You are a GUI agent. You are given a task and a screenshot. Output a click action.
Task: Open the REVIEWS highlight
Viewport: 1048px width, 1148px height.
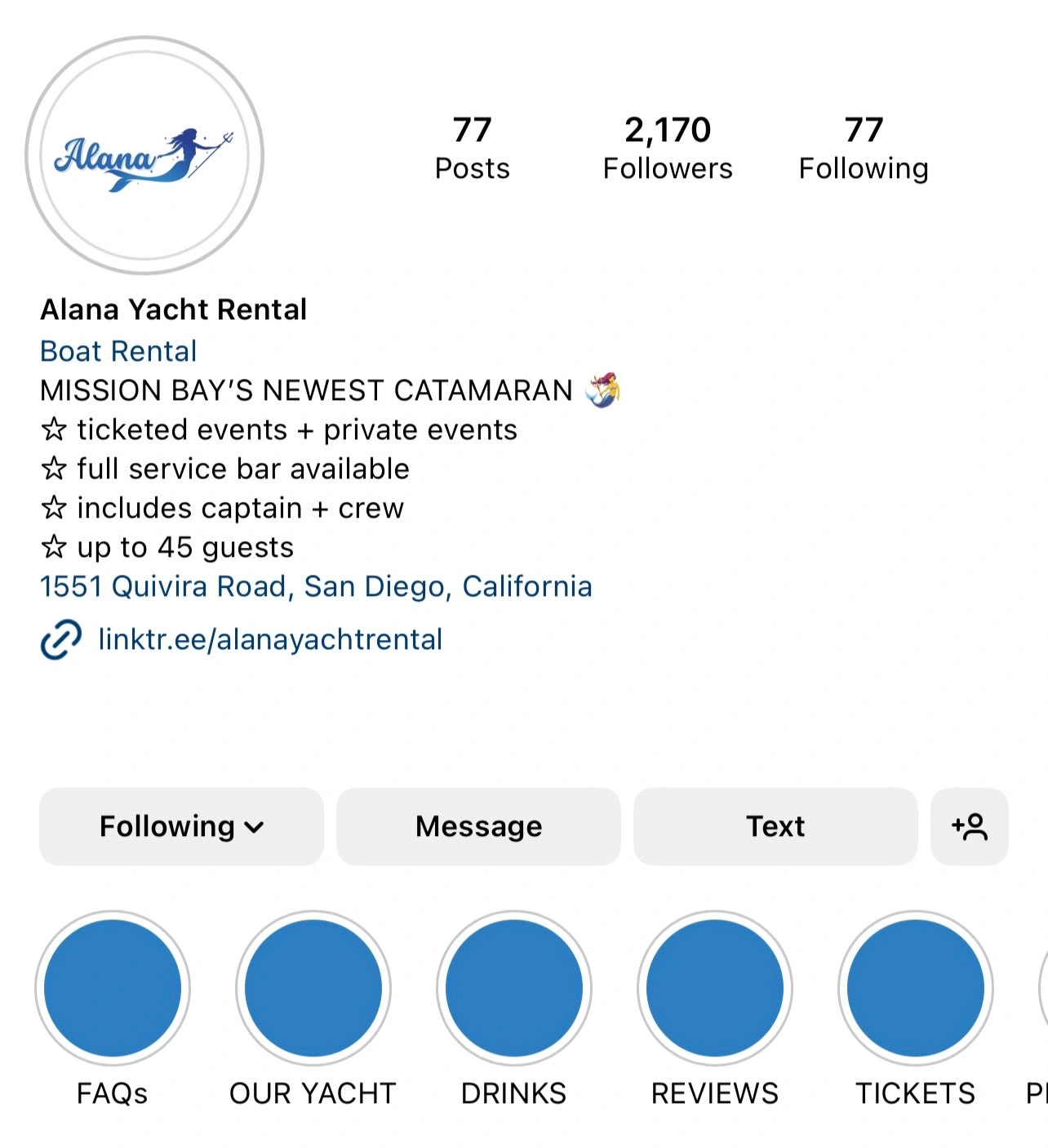(715, 988)
